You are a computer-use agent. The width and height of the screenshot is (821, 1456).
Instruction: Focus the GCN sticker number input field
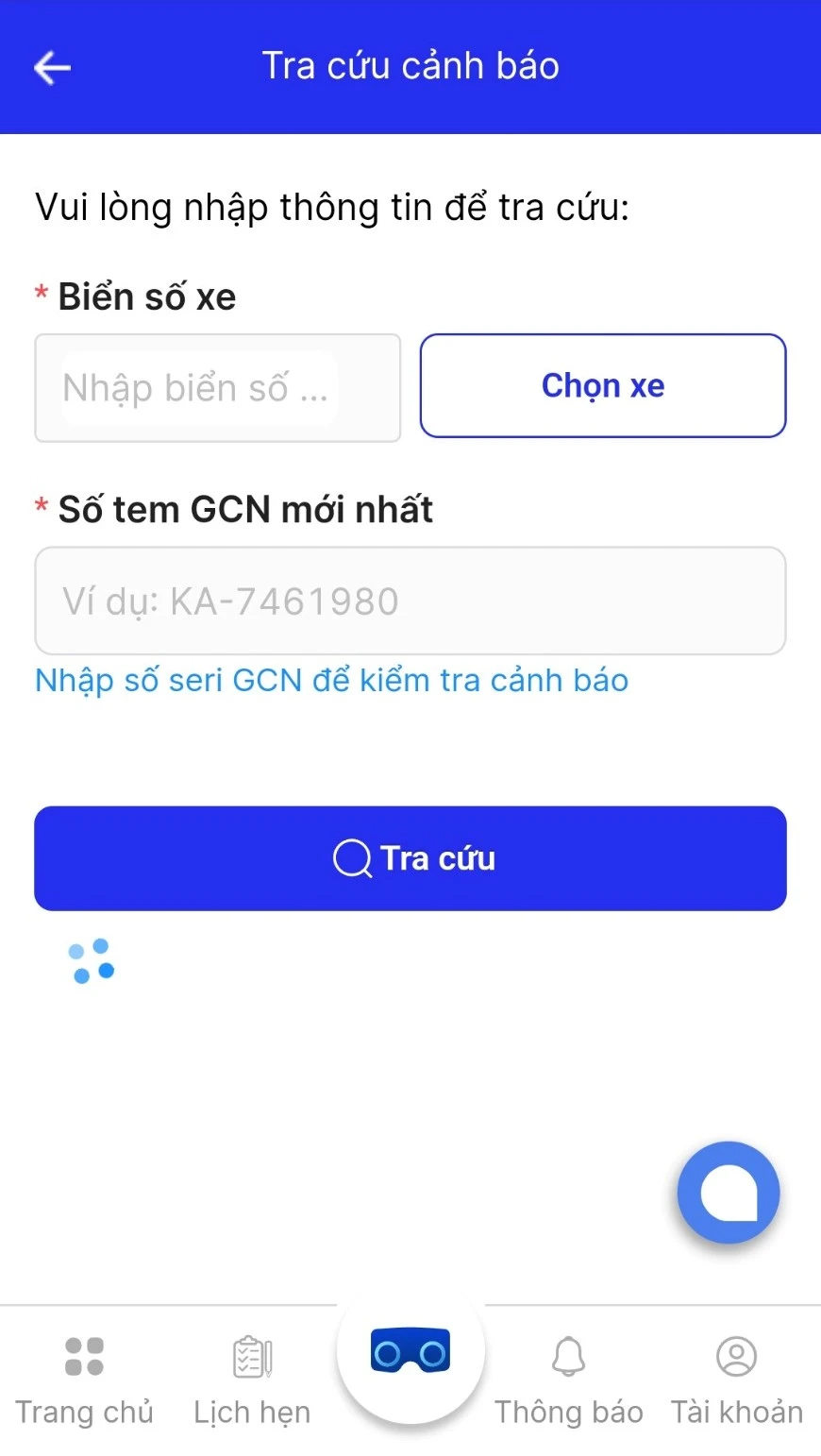pyautogui.click(x=410, y=601)
